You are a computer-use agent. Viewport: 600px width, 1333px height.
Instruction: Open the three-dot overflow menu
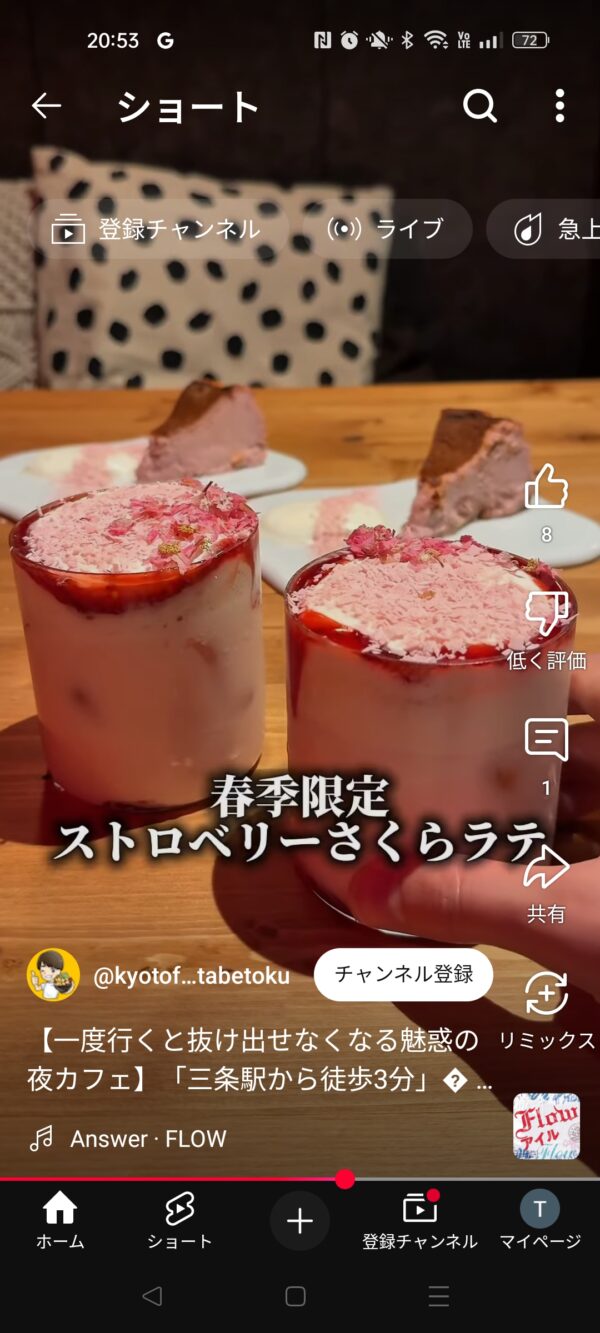click(559, 106)
